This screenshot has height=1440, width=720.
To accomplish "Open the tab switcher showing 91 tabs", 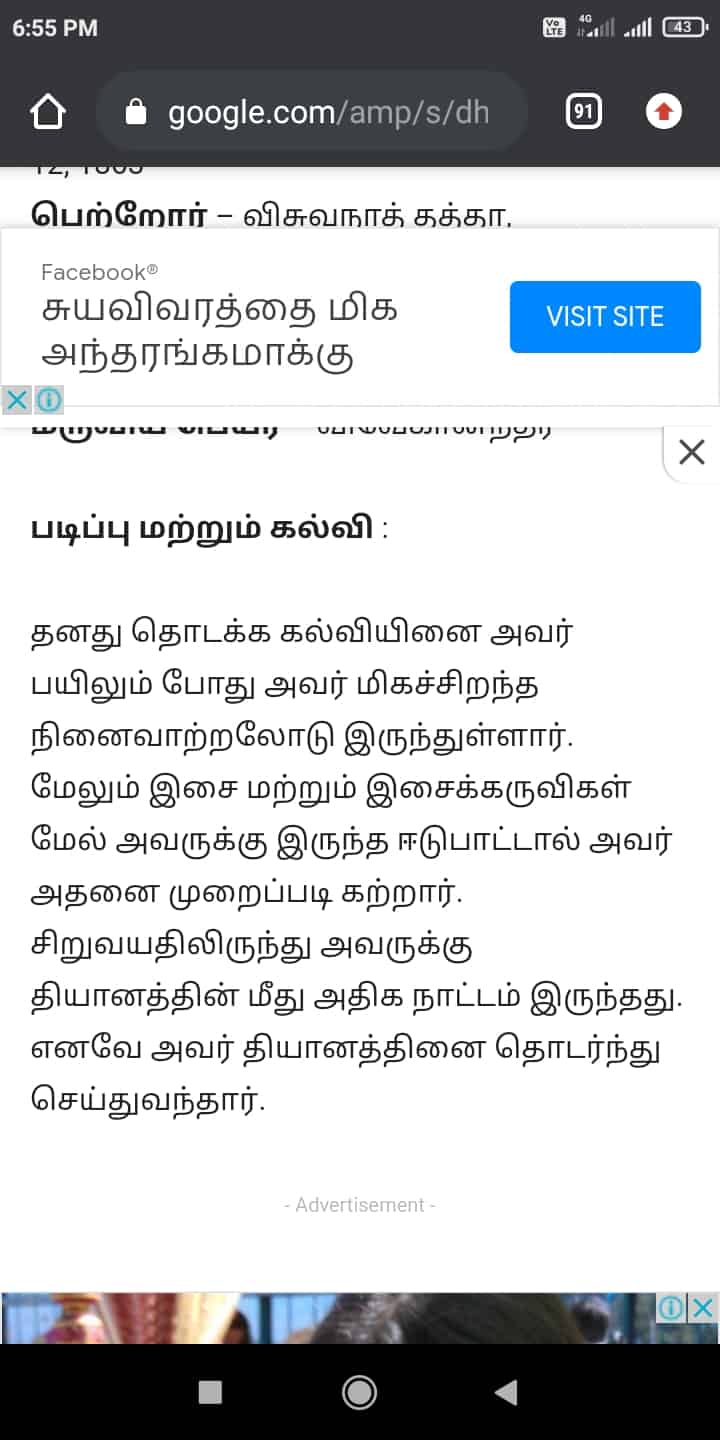I will [x=583, y=112].
